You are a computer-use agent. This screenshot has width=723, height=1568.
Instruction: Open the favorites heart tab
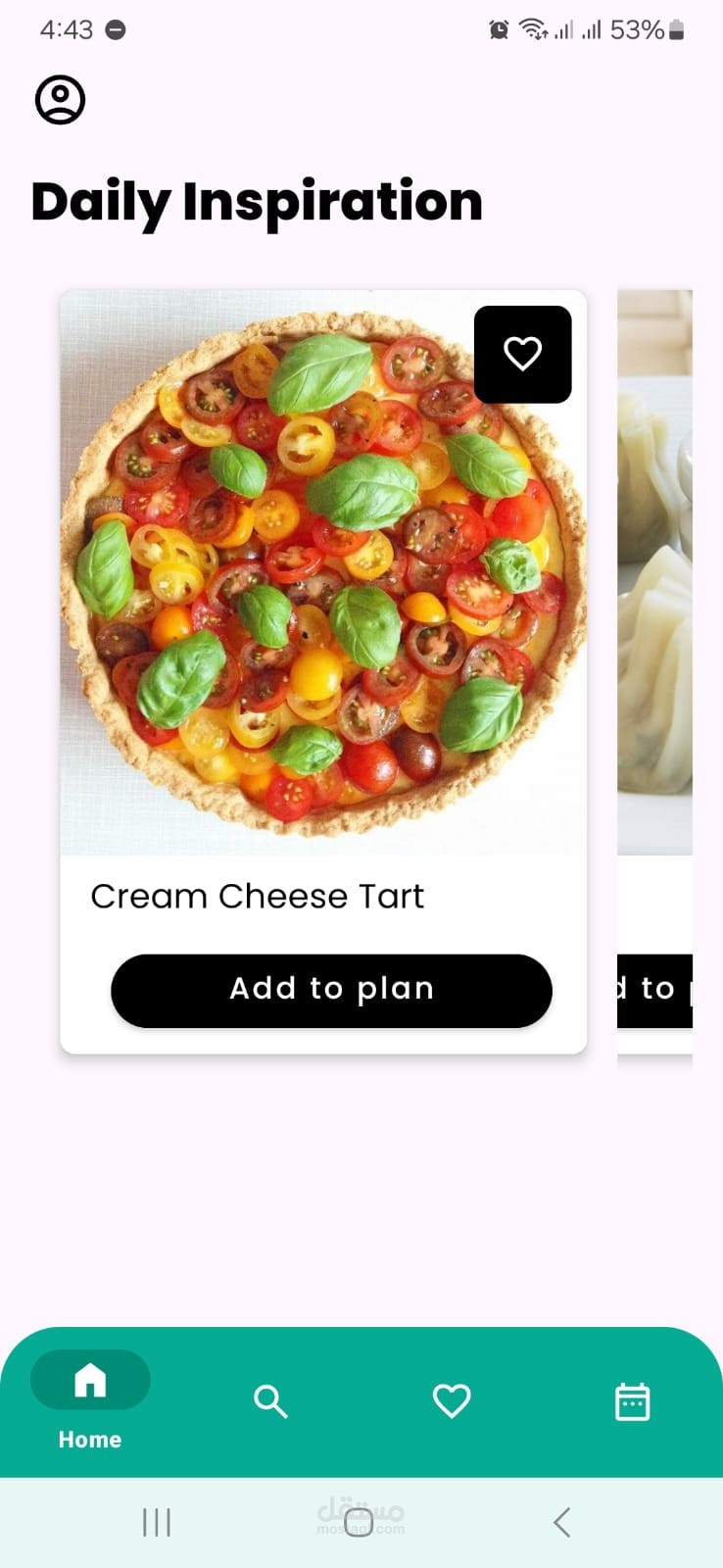point(452,1401)
